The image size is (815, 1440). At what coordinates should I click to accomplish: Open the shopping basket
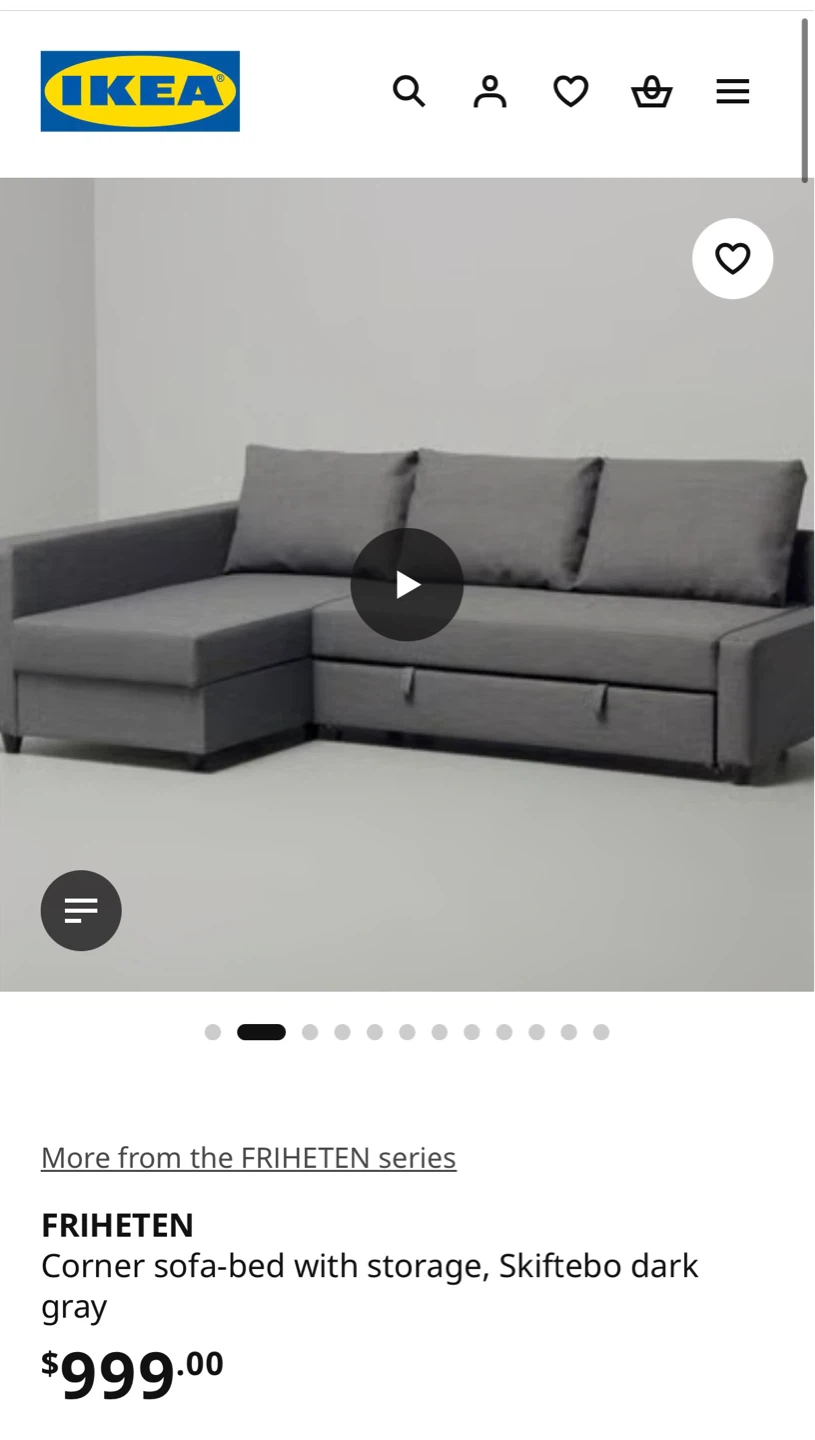[652, 91]
